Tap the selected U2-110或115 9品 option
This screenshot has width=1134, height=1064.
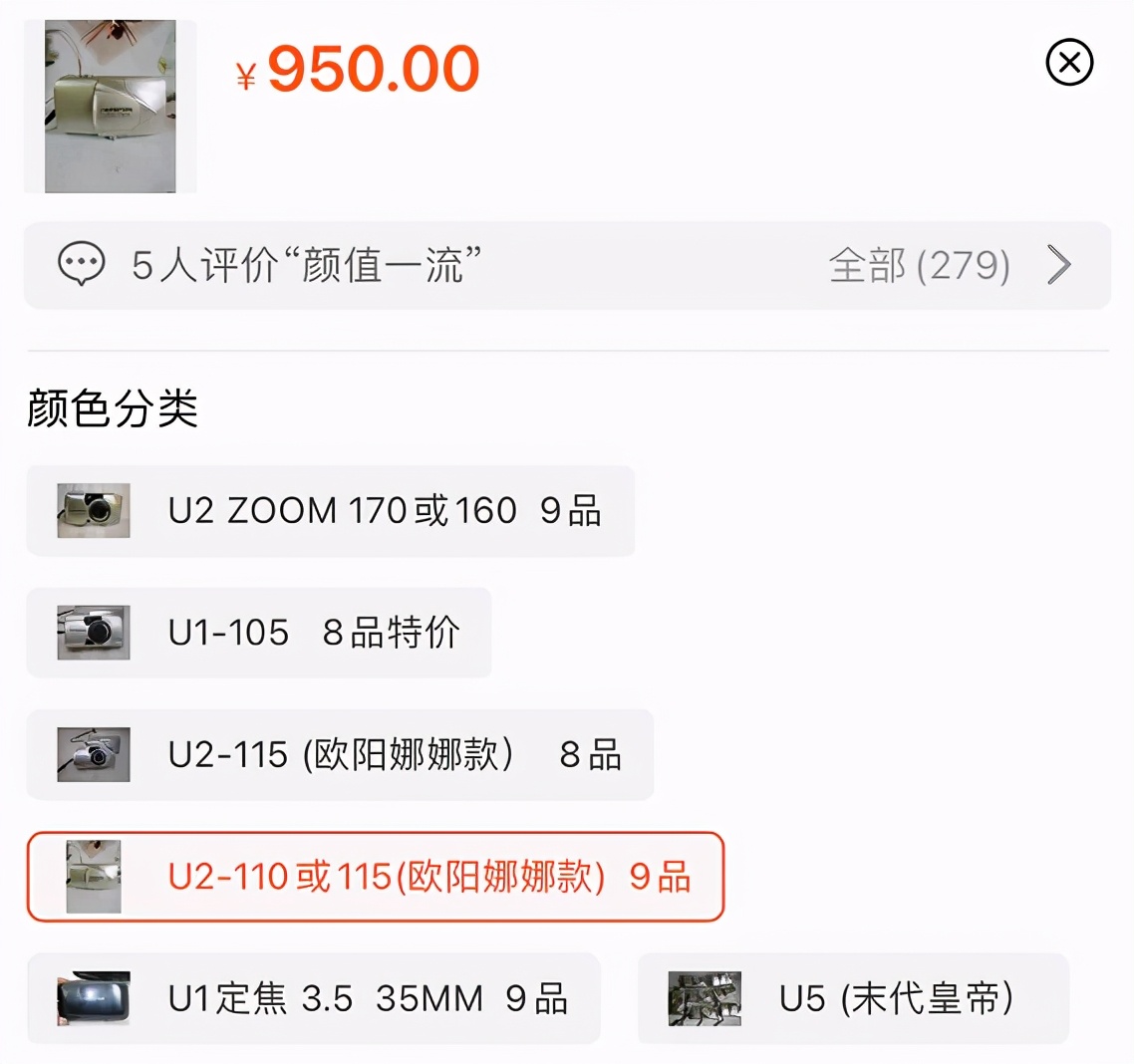pos(375,877)
